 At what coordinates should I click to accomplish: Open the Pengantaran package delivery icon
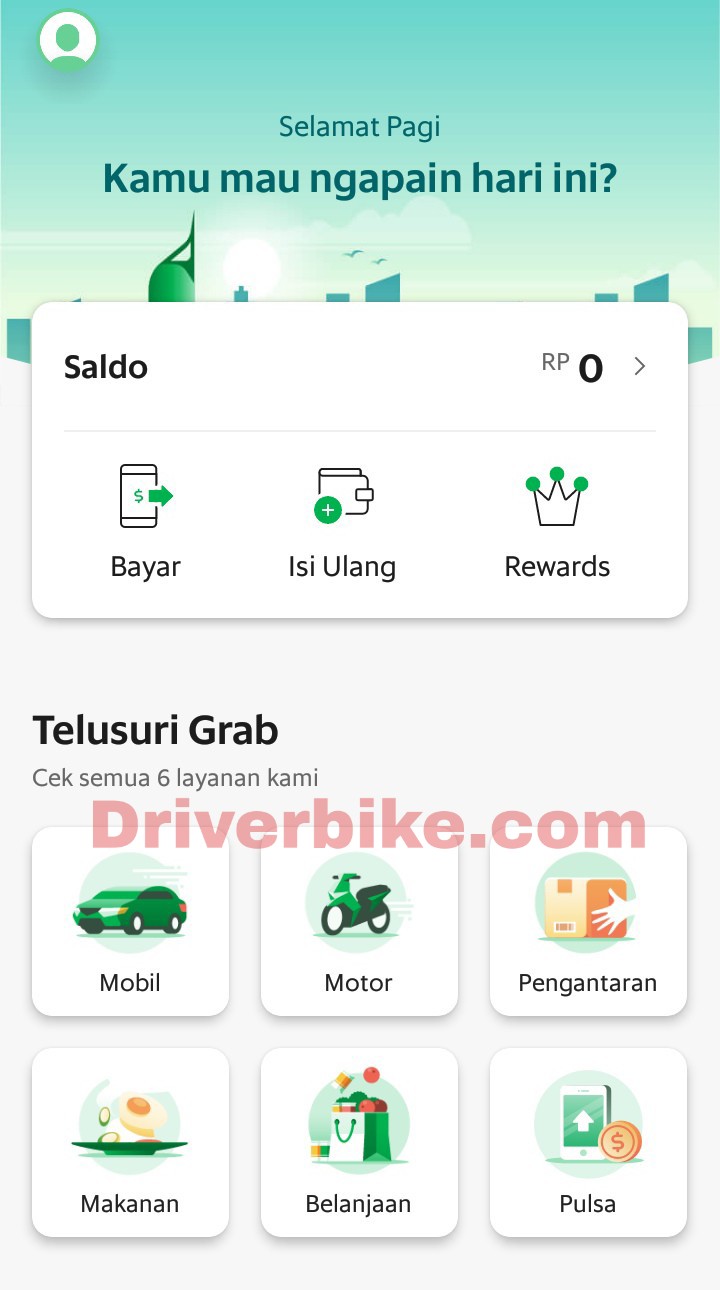[x=588, y=900]
